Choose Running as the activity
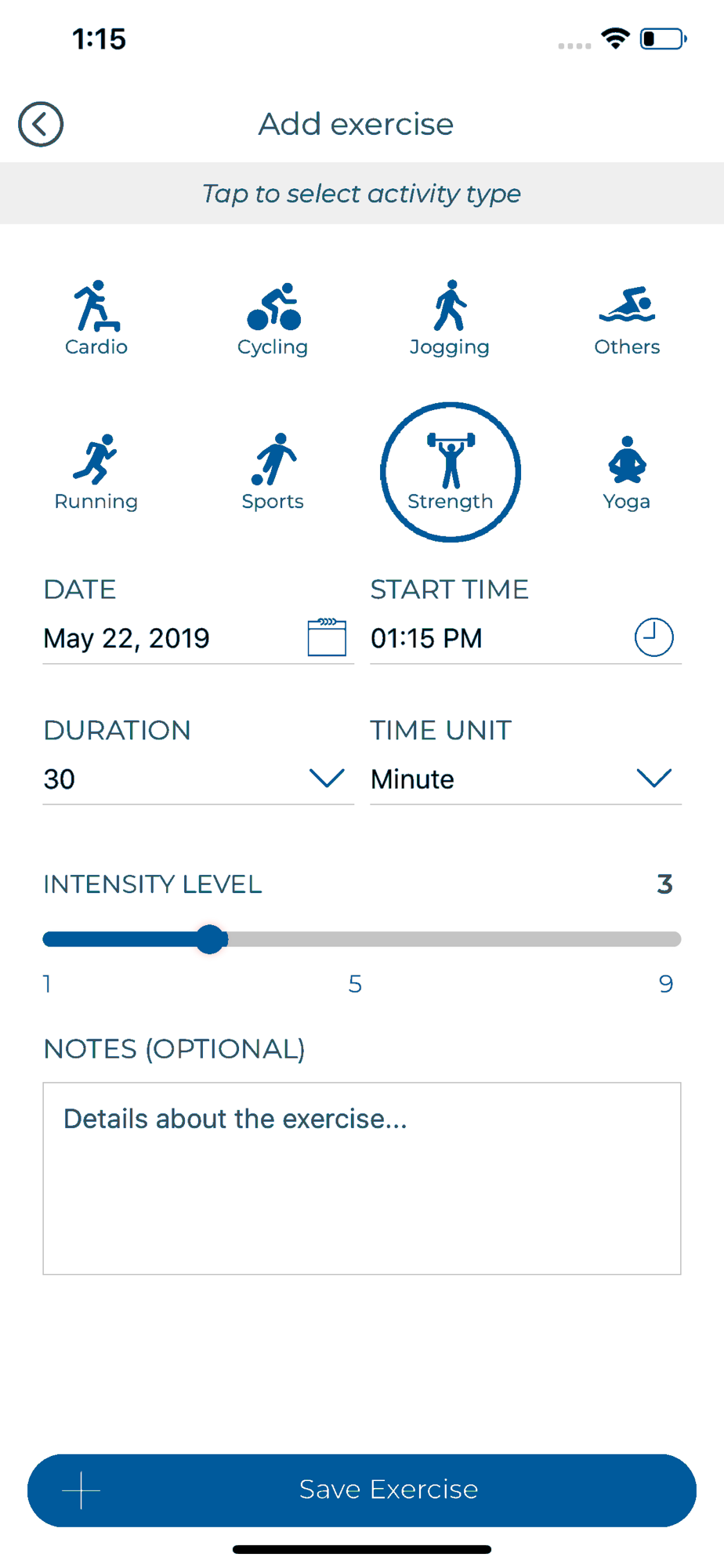724x1568 pixels. 96,472
